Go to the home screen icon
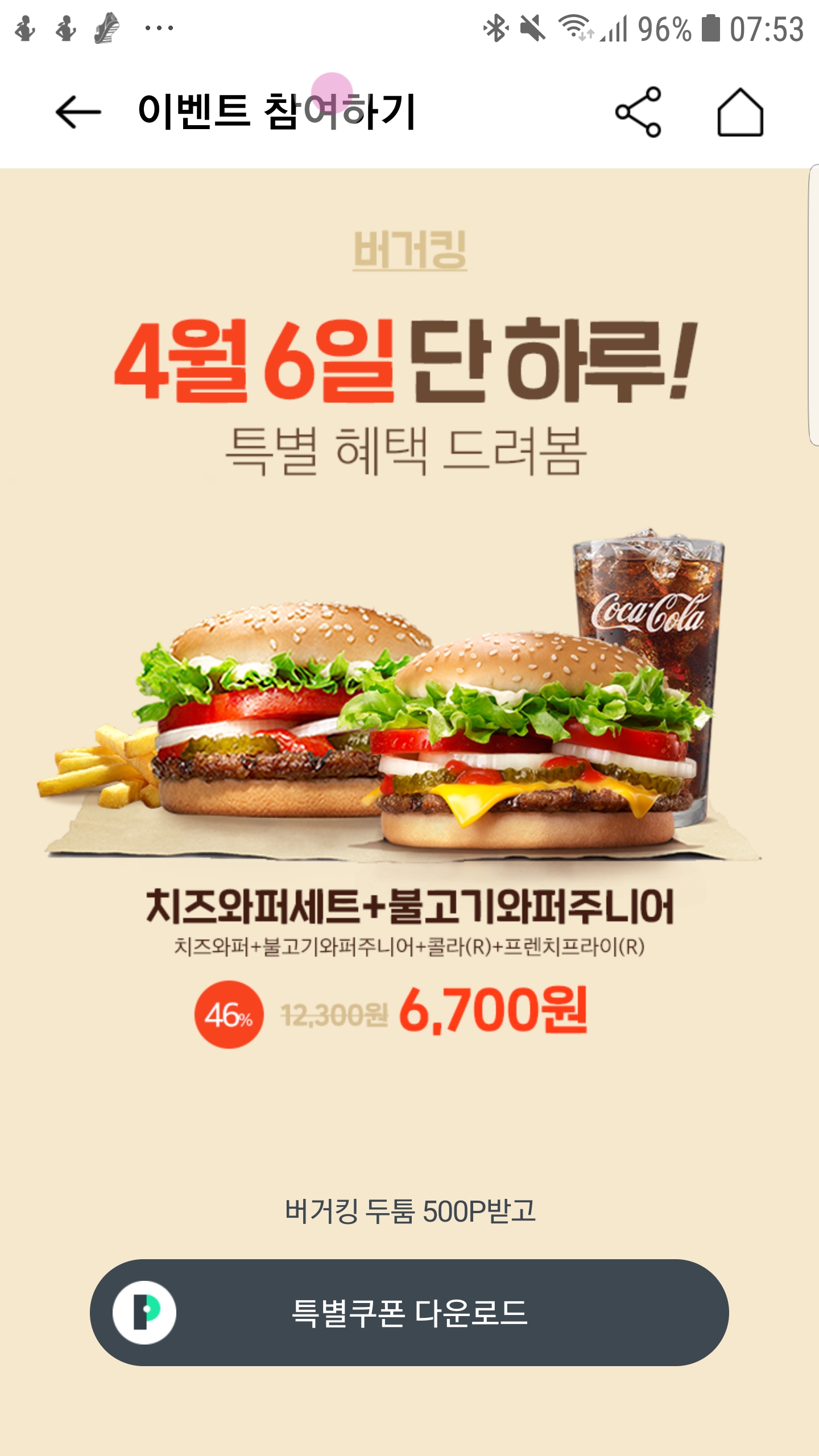 740,112
